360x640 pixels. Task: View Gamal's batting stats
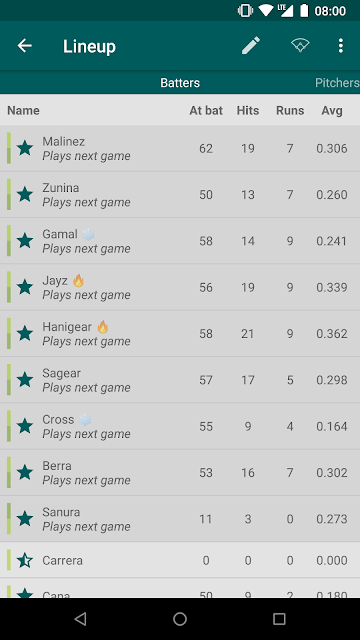click(180, 241)
